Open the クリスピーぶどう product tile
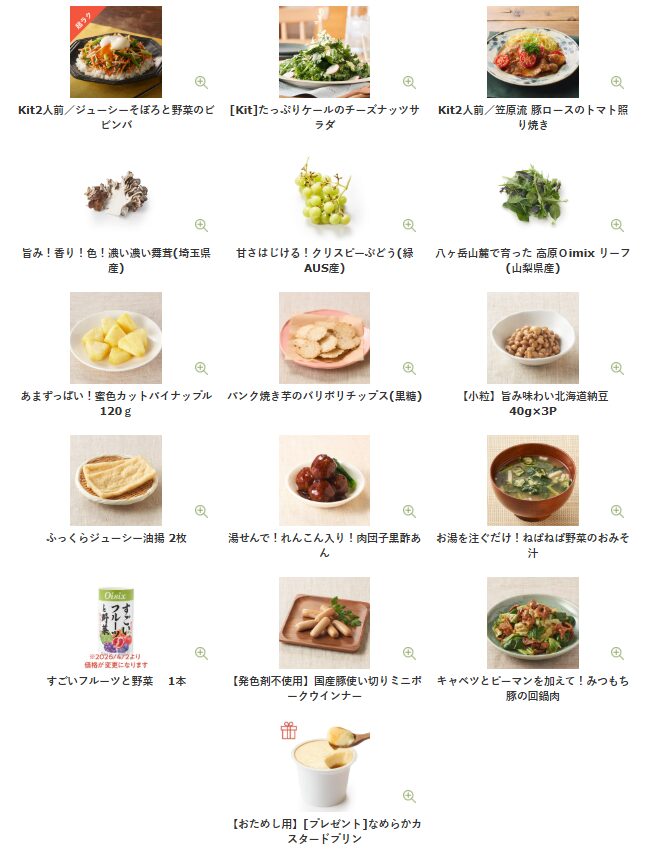This screenshot has height=856, width=657. click(x=324, y=195)
